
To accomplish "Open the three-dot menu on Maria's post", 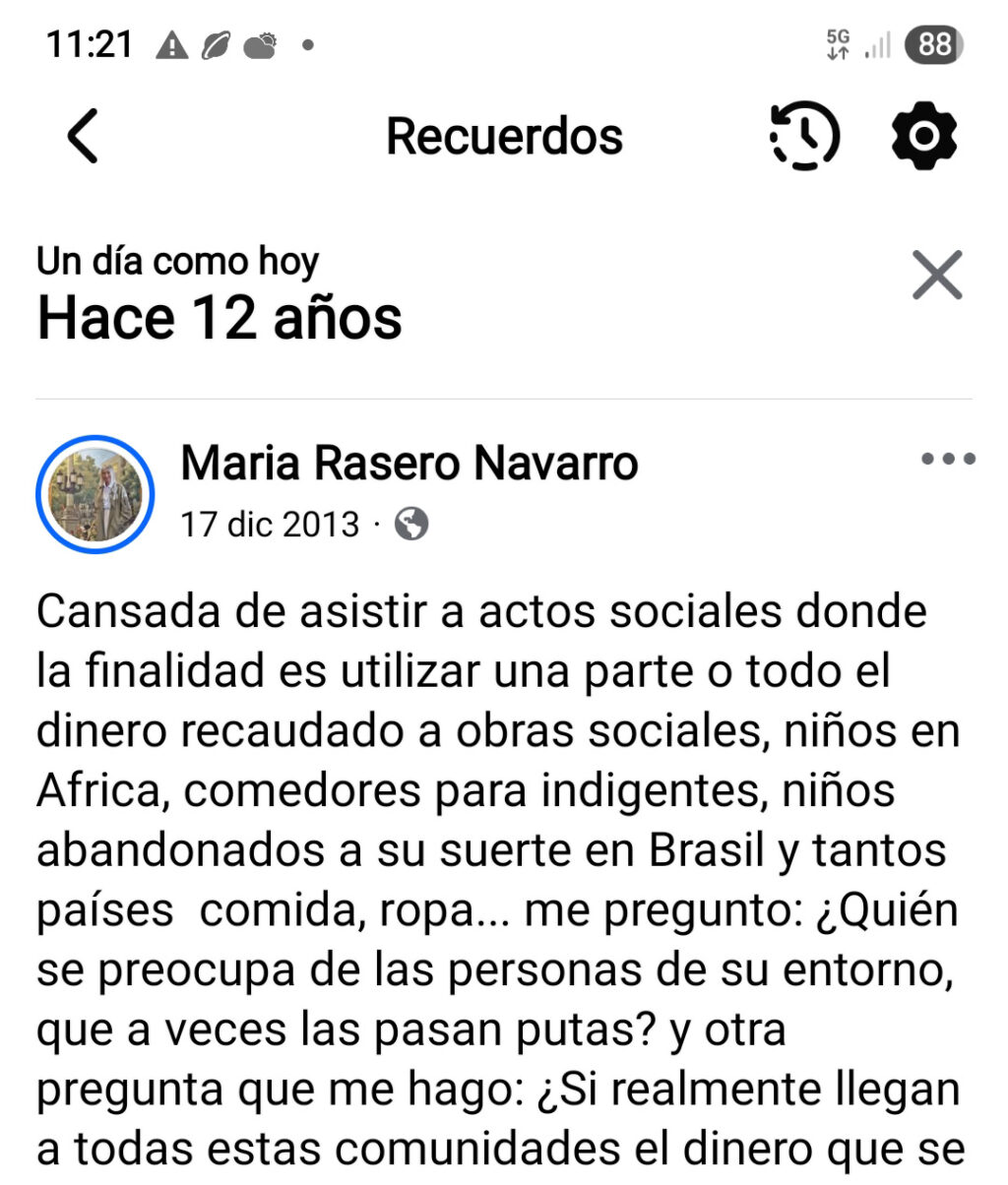I will pyautogui.click(x=948, y=459).
